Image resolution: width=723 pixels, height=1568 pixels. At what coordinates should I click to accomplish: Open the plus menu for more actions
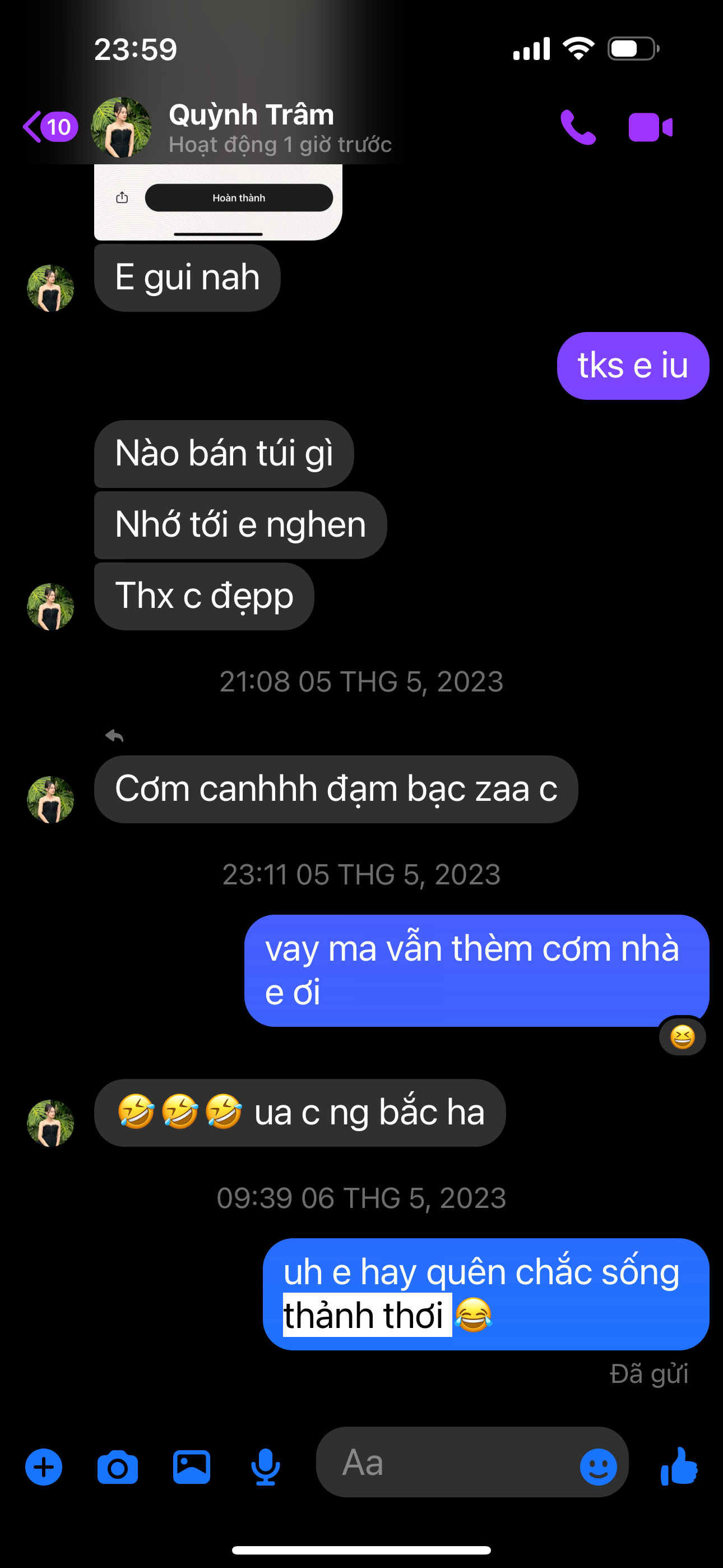click(44, 1467)
